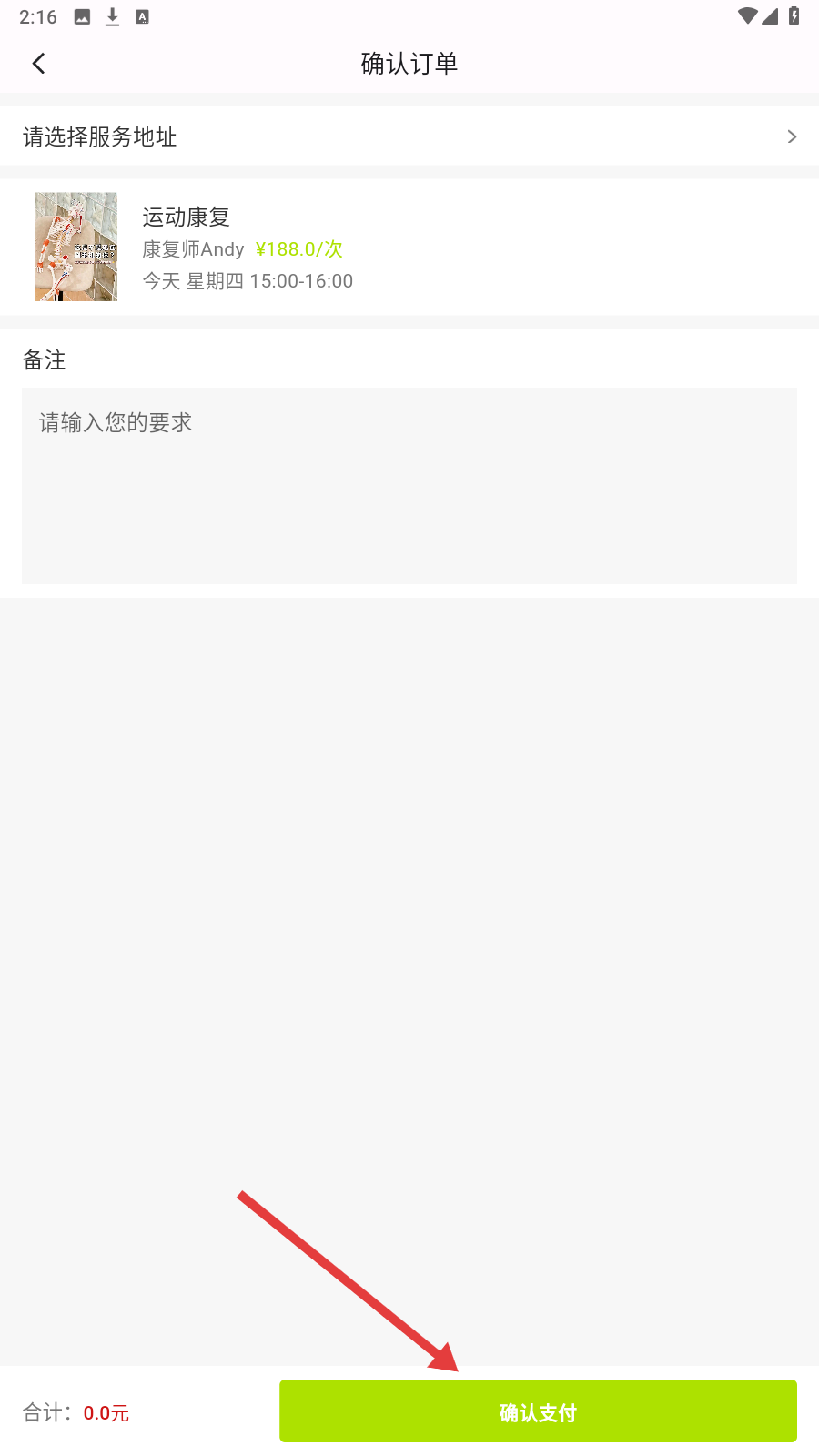
Task: Open the 请选择服务地址 row
Action: pos(409,136)
